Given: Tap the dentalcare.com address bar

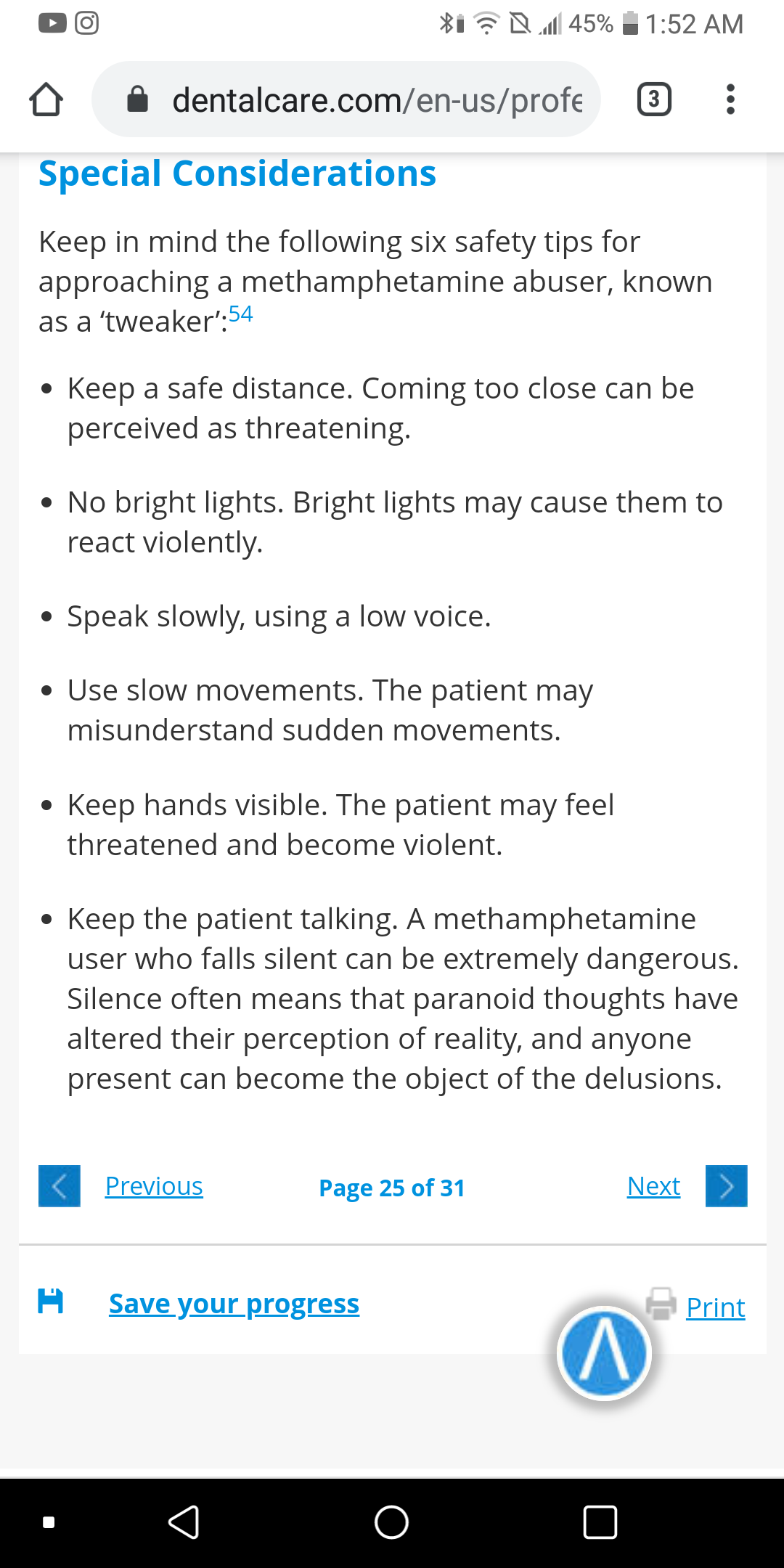Looking at the screenshot, I should click(x=346, y=99).
